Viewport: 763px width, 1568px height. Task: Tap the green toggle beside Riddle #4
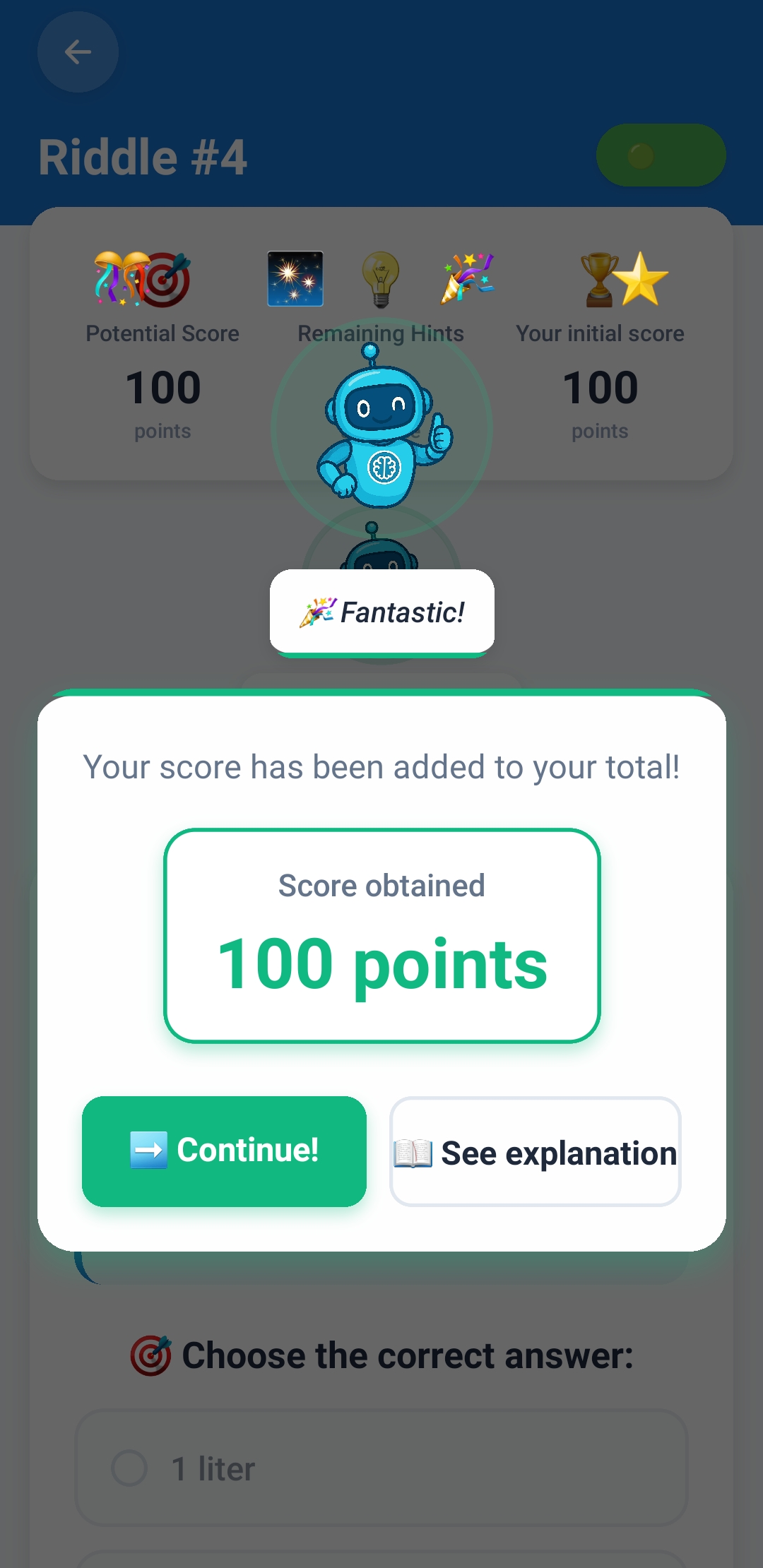click(x=661, y=155)
